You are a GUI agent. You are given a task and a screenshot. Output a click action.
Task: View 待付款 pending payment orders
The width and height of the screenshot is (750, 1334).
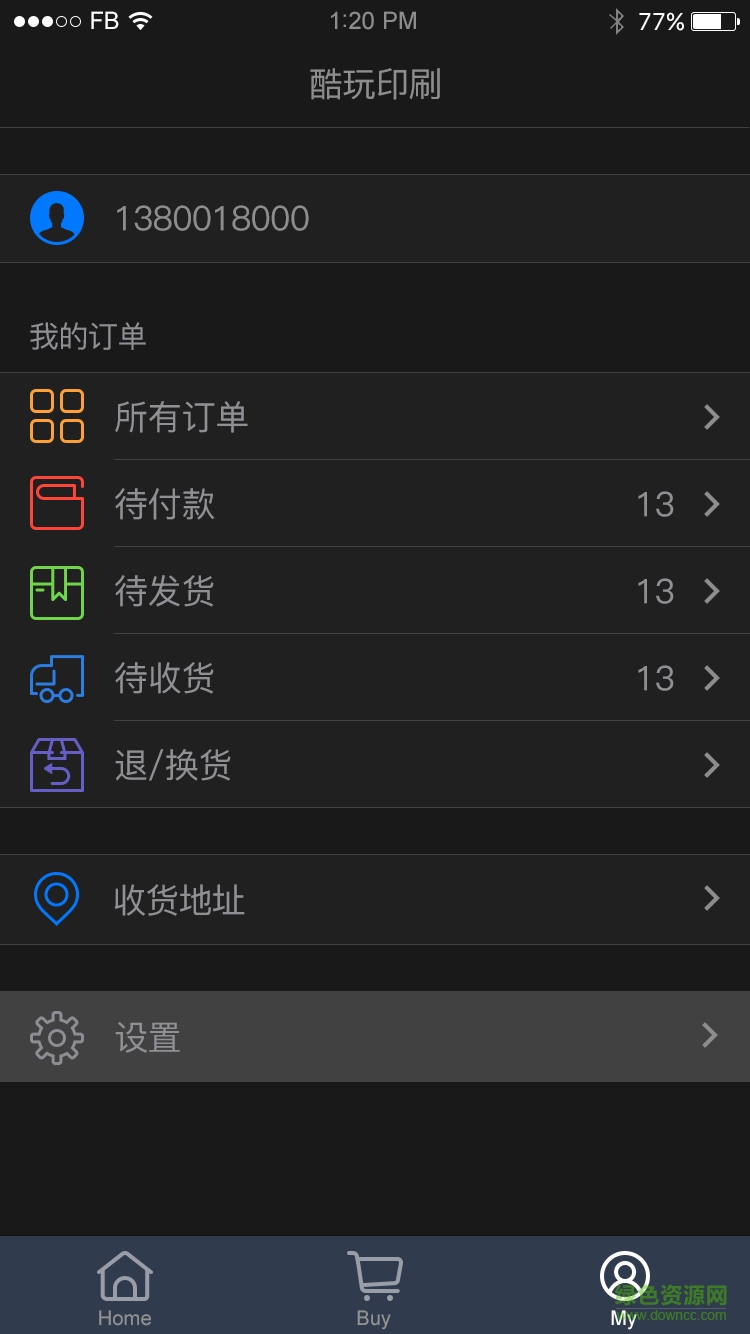375,503
